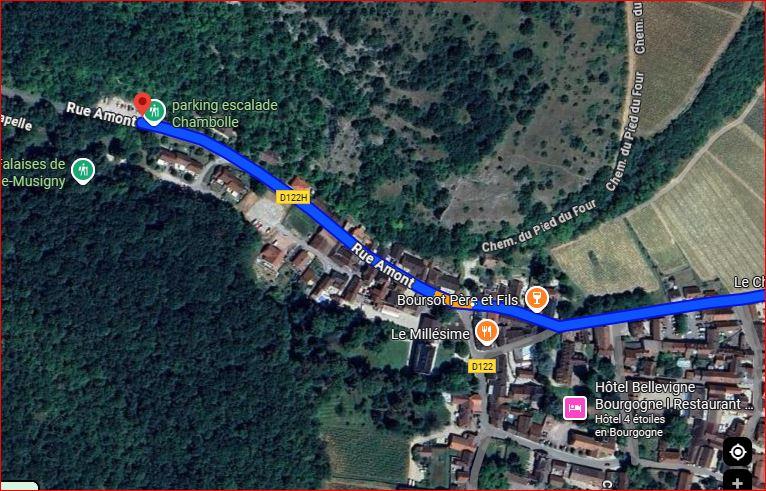
Task: Open the Hôtel Bellevigne hotel marker
Action: [575, 407]
